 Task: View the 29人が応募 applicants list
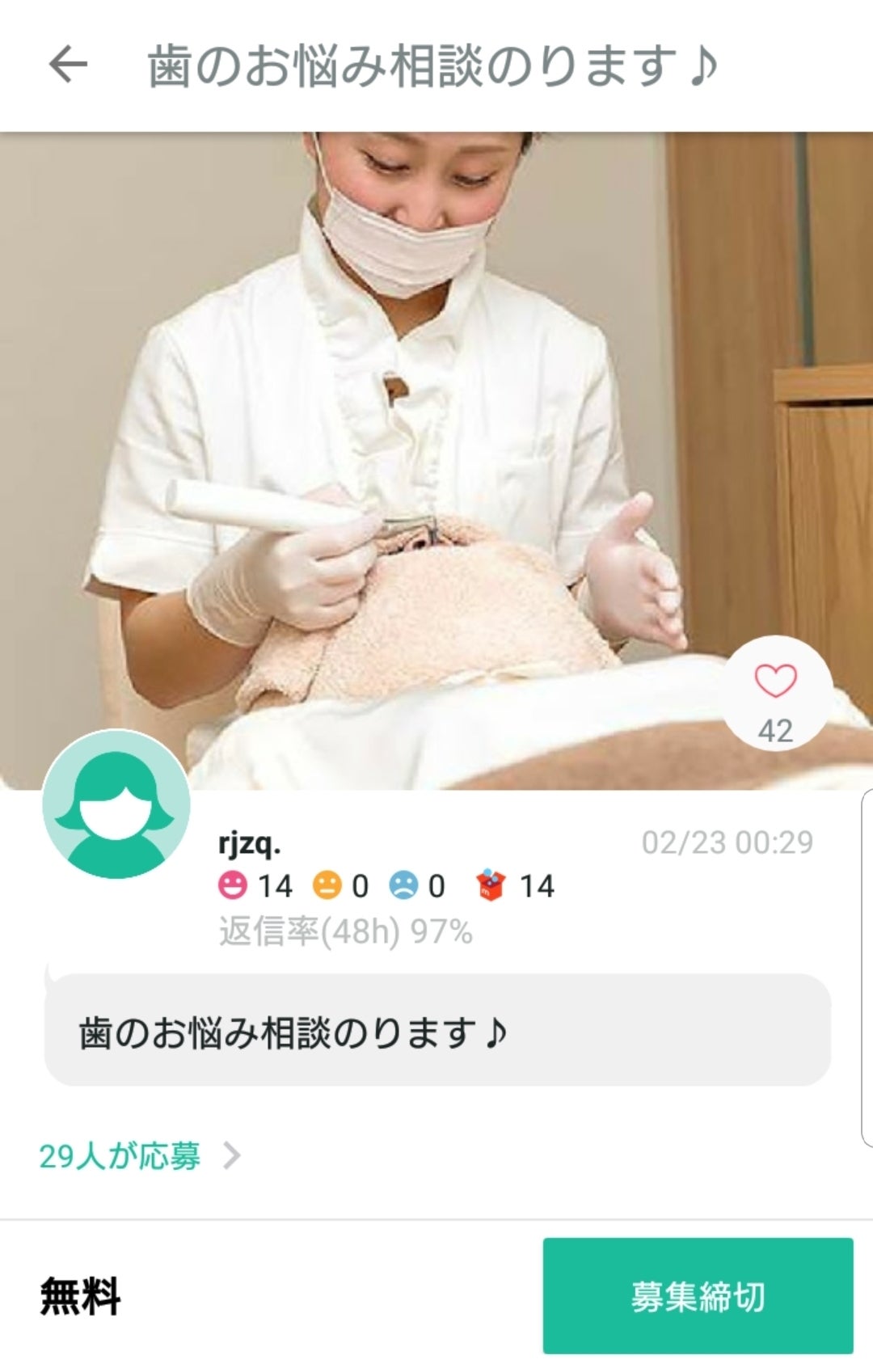coord(139,1156)
